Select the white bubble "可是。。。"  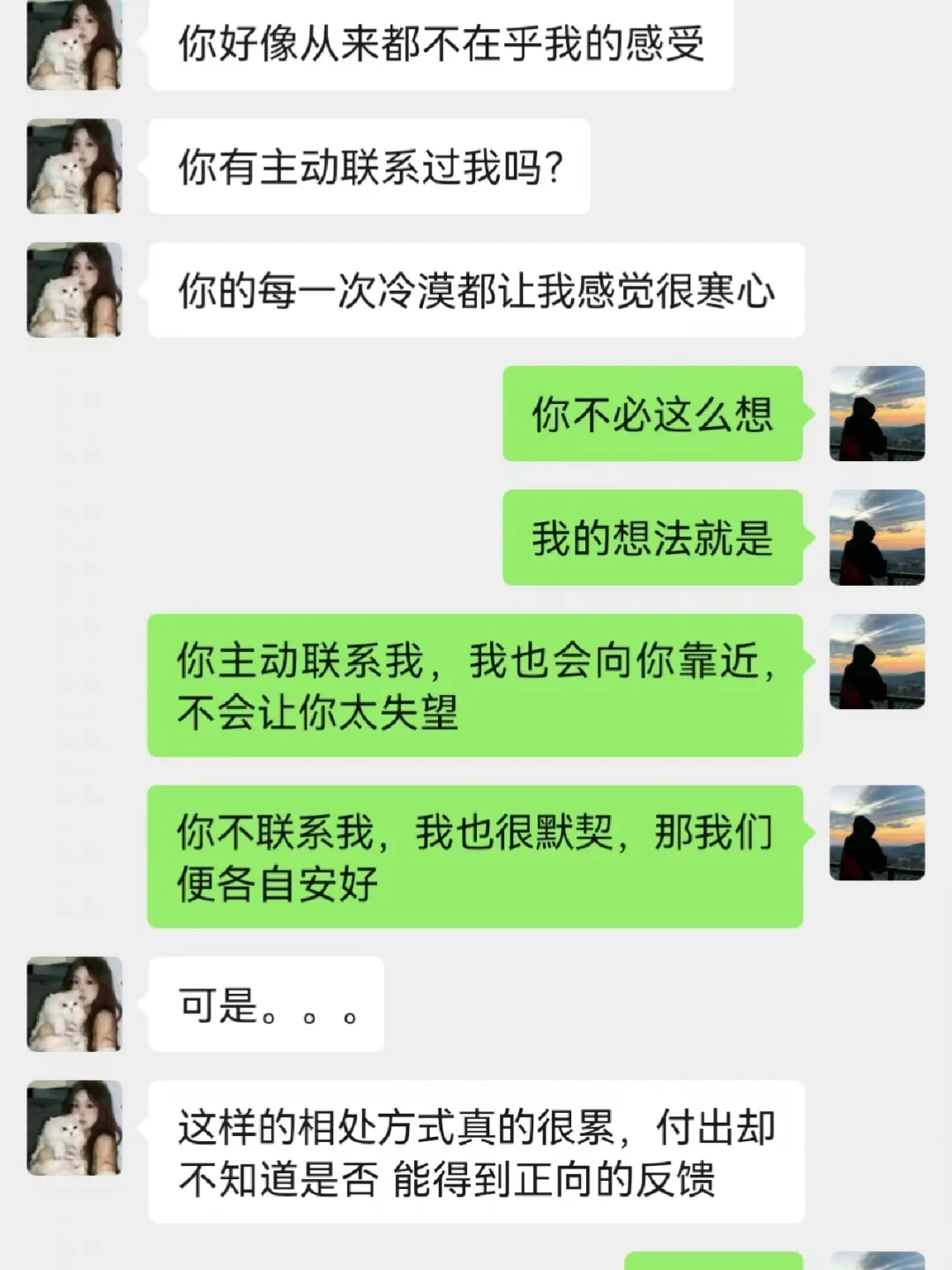pyautogui.click(x=264, y=1005)
